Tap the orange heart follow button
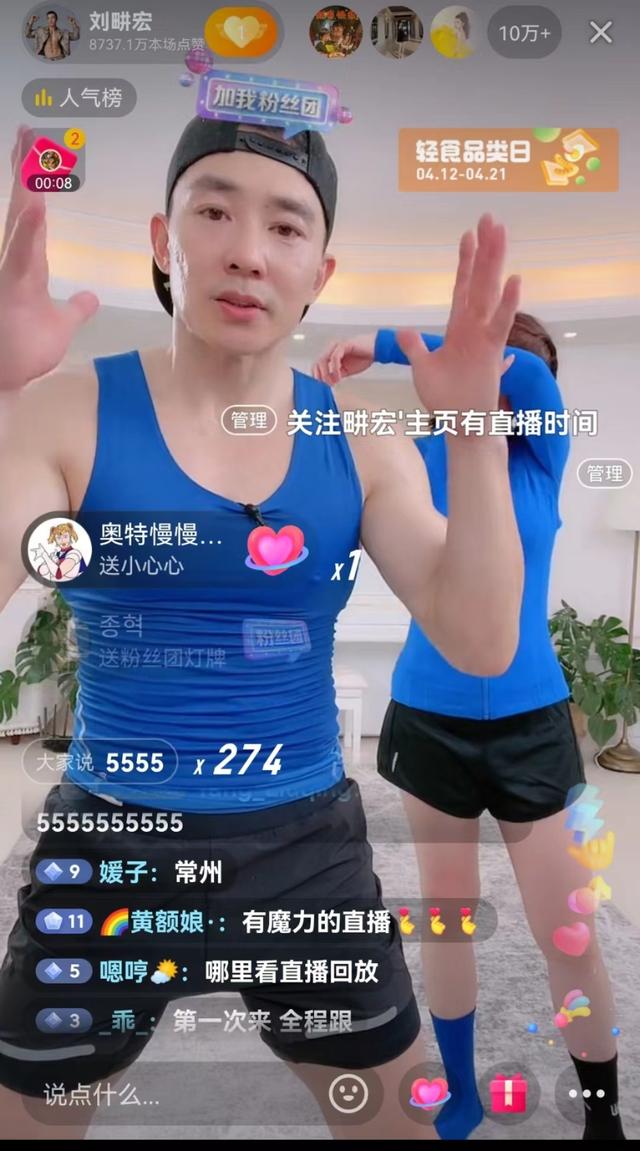640x1151 pixels. [241, 32]
